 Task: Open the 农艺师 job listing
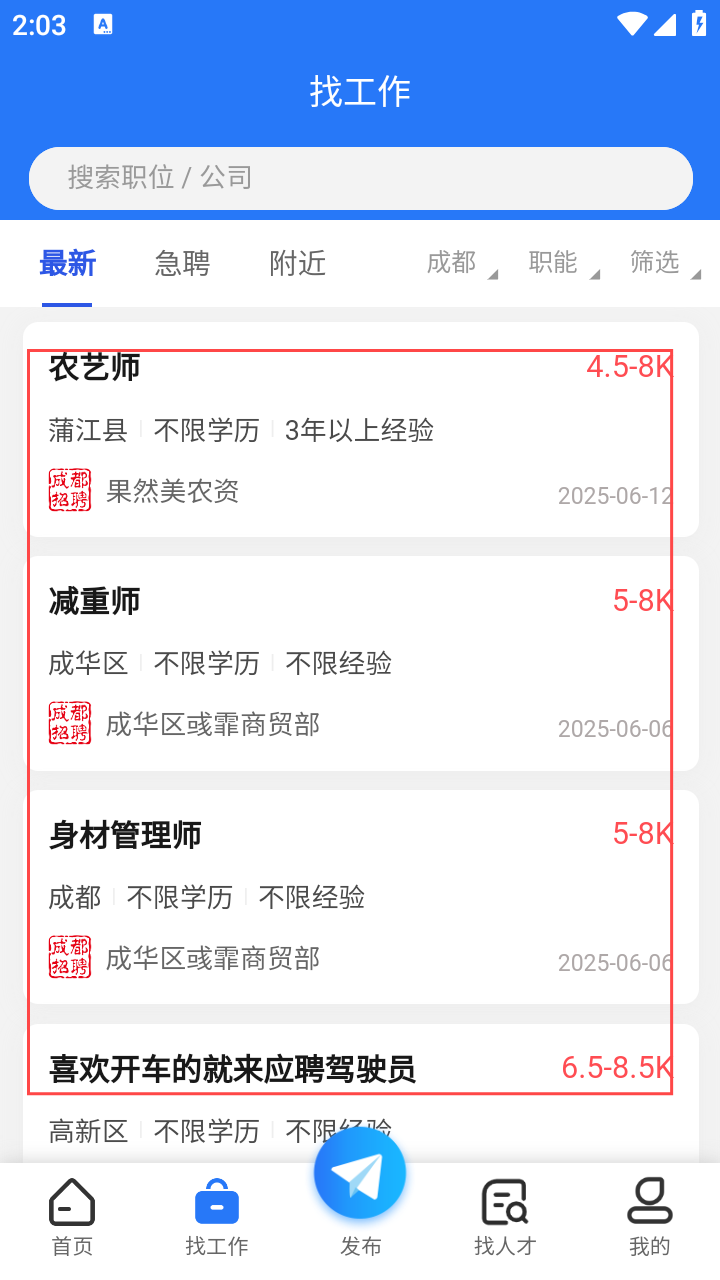tap(360, 430)
